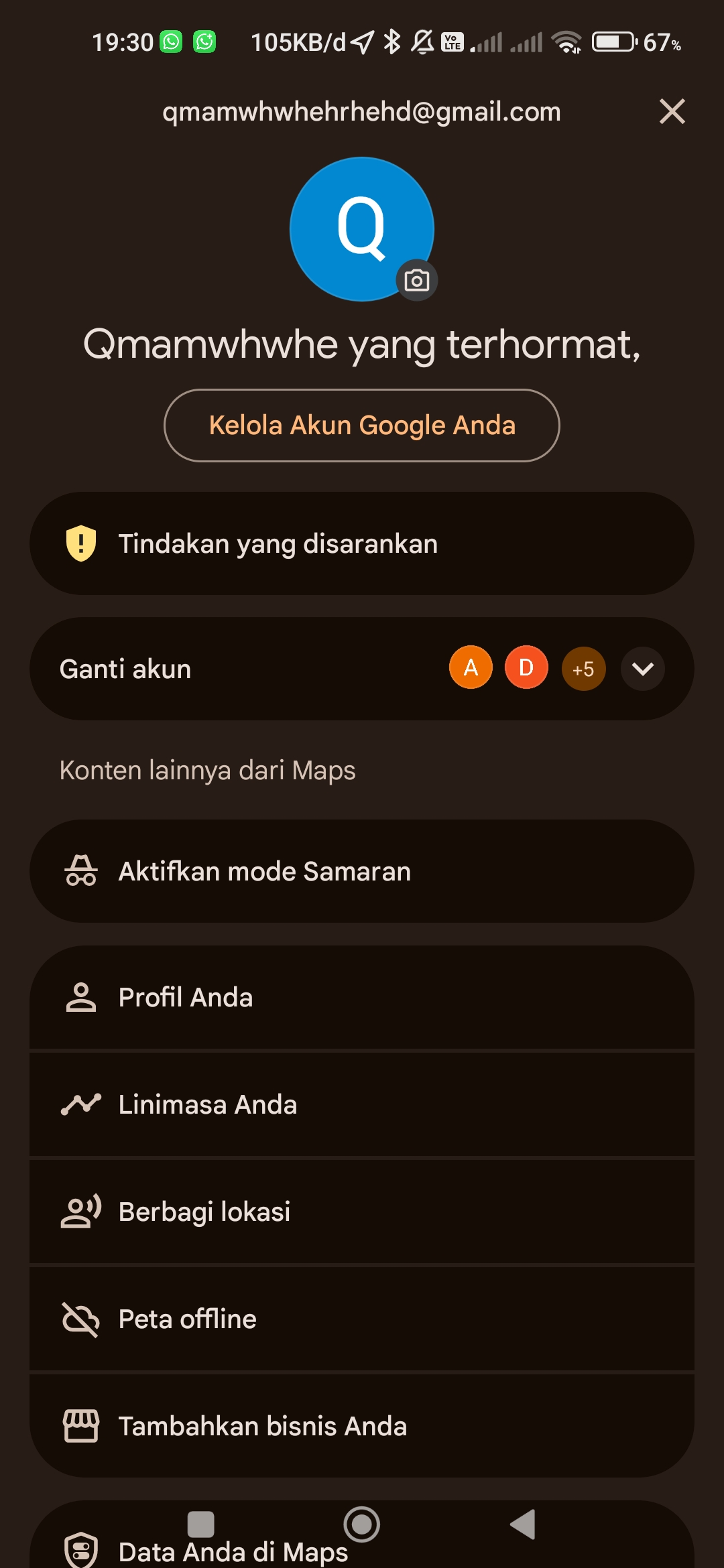
Task: Switch to the account with avatar D
Action: pyautogui.click(x=526, y=668)
